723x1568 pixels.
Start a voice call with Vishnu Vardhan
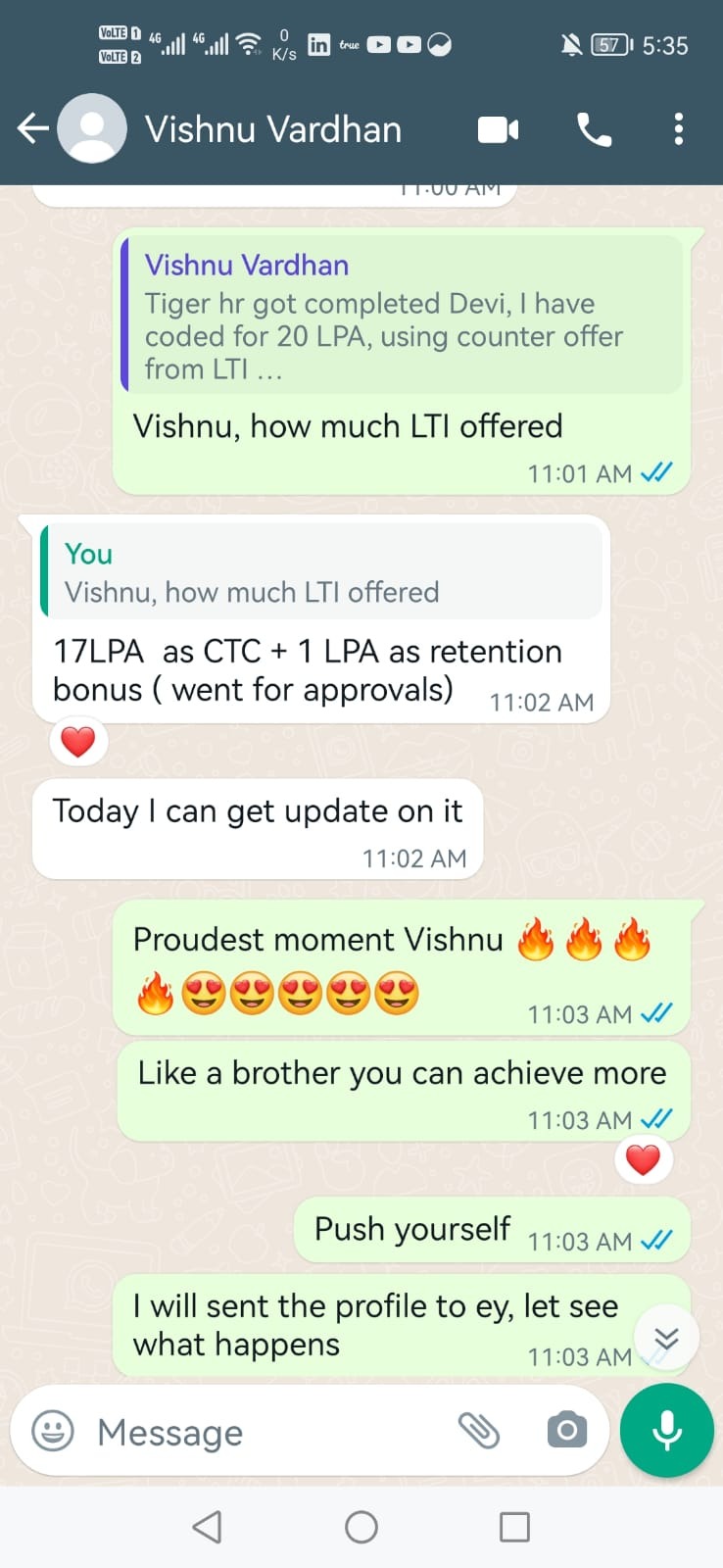(594, 129)
